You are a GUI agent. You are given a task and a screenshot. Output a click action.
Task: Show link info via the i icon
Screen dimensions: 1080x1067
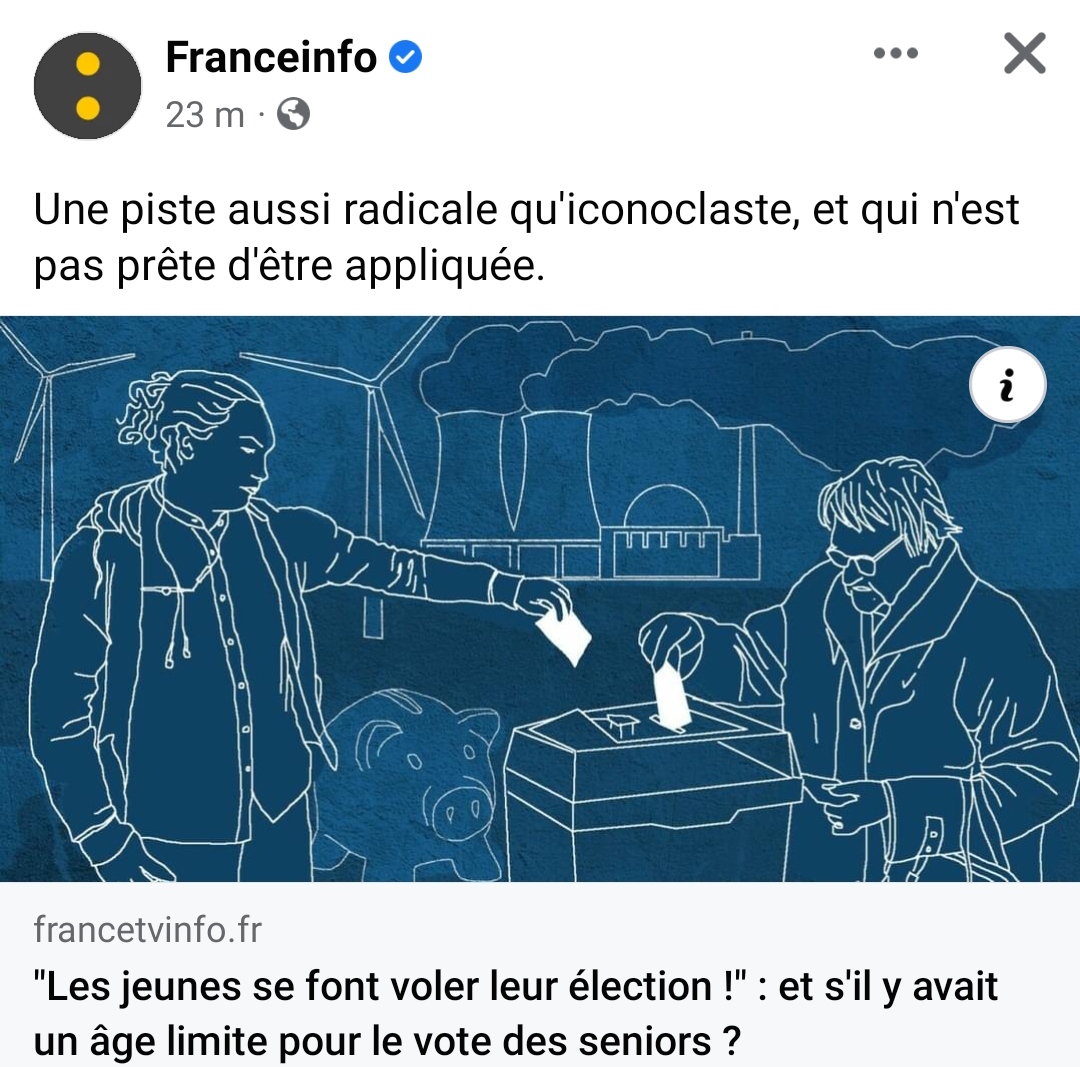pyautogui.click(x=1007, y=386)
